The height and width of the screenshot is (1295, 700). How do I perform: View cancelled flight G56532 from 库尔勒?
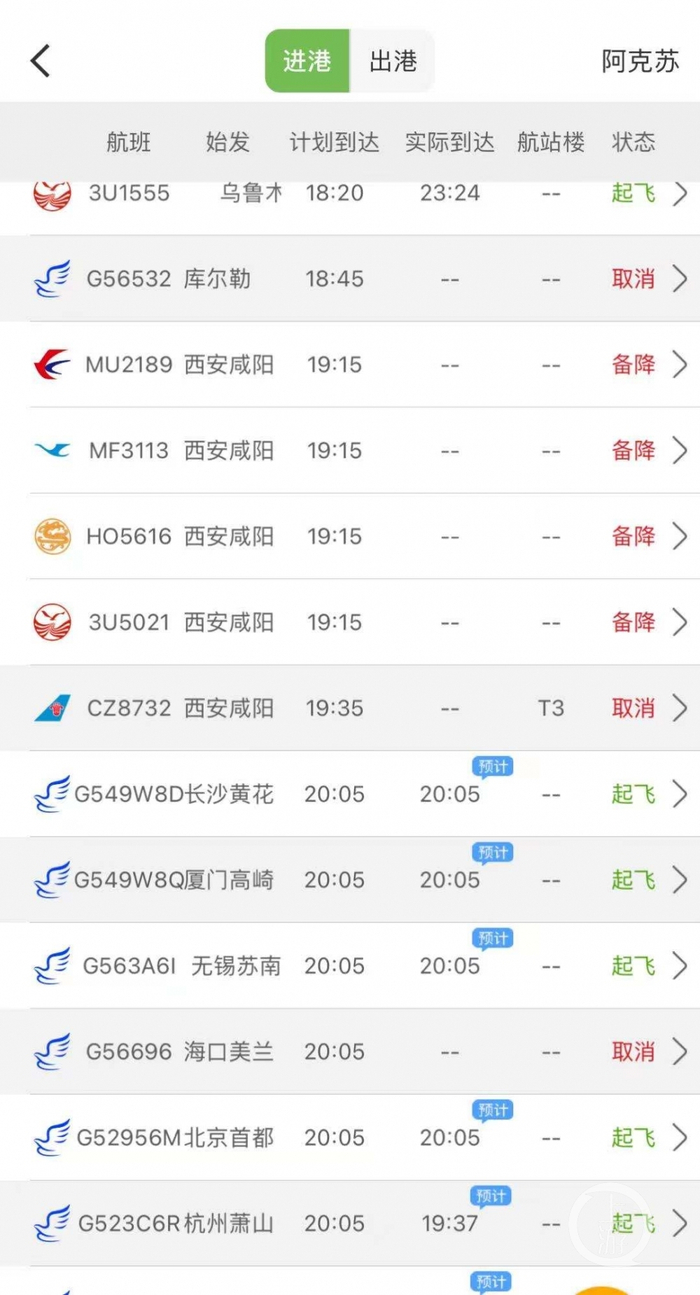point(350,279)
